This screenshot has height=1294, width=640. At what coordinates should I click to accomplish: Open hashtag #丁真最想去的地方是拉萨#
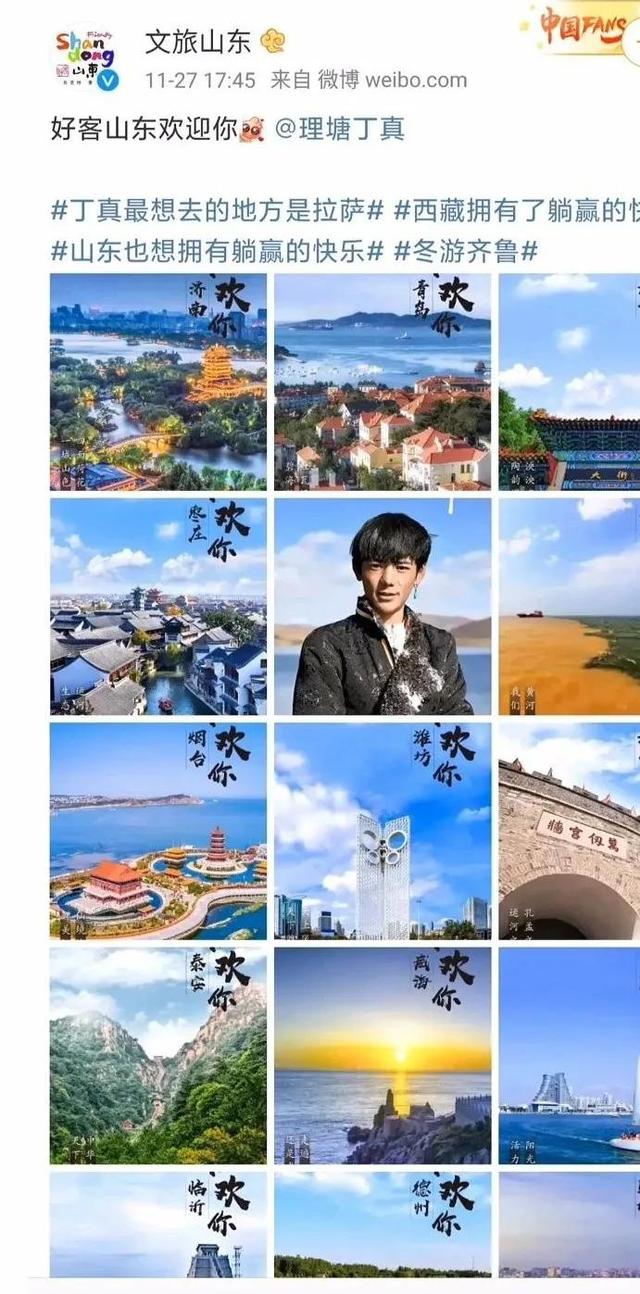(217, 212)
